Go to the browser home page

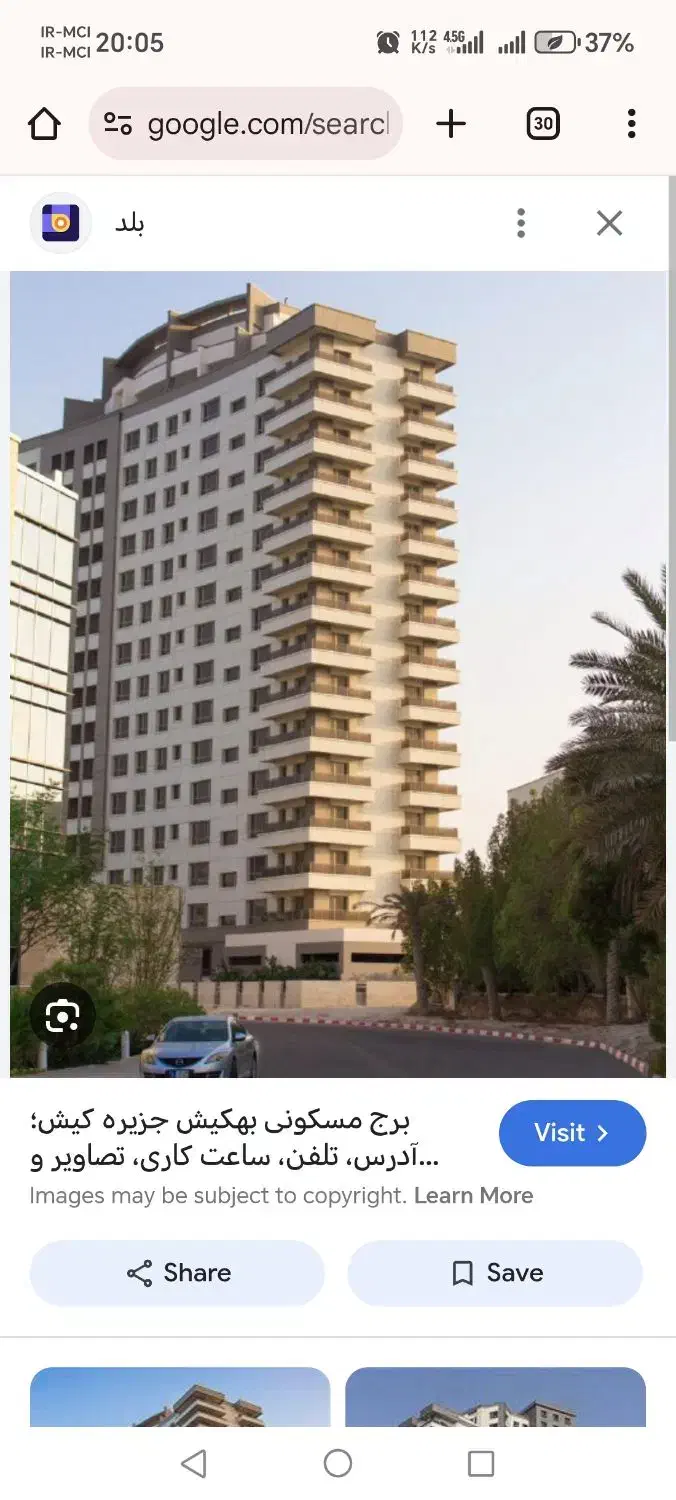point(44,124)
